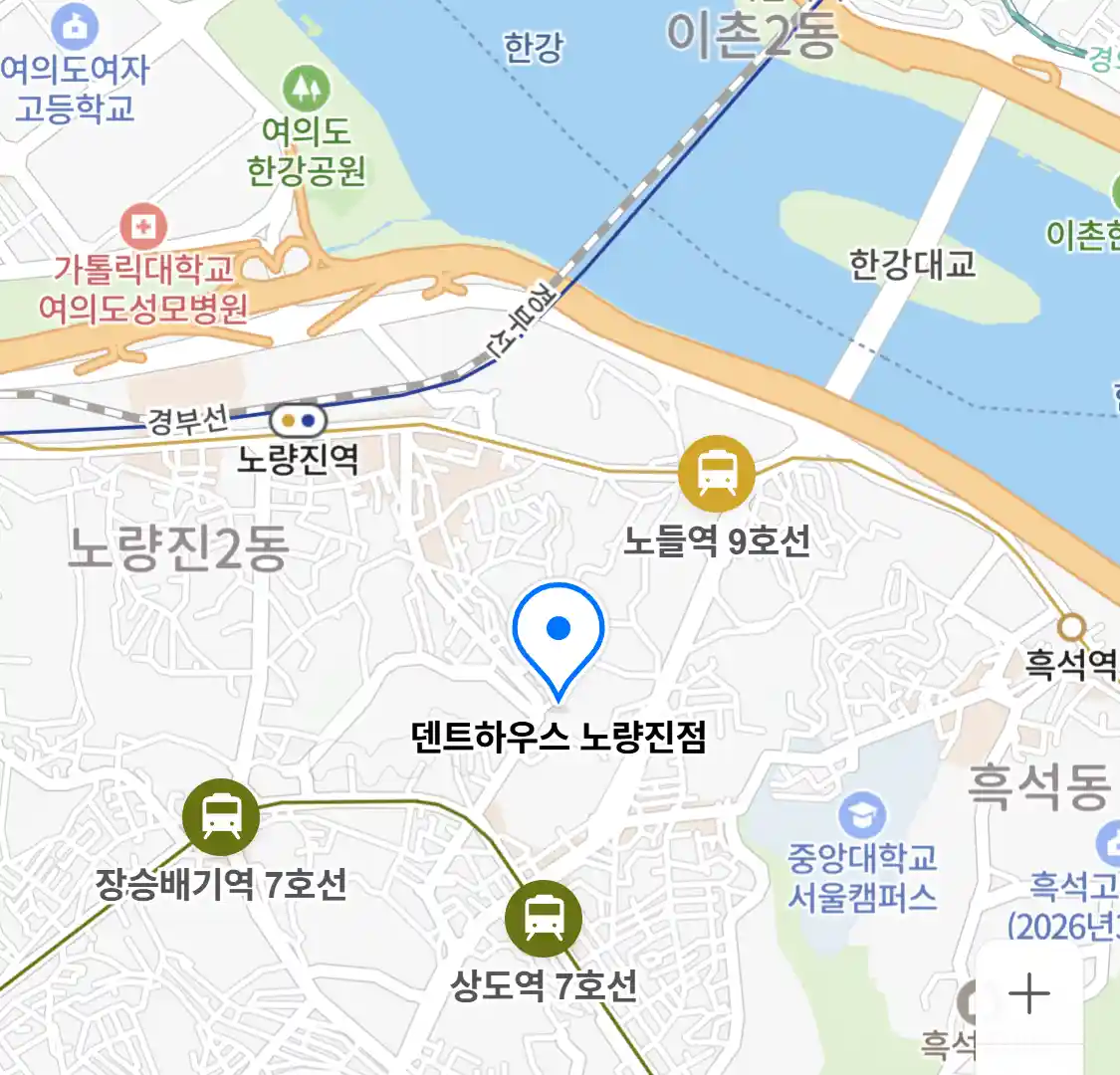Zoom in with the plus button

pos(1028,993)
